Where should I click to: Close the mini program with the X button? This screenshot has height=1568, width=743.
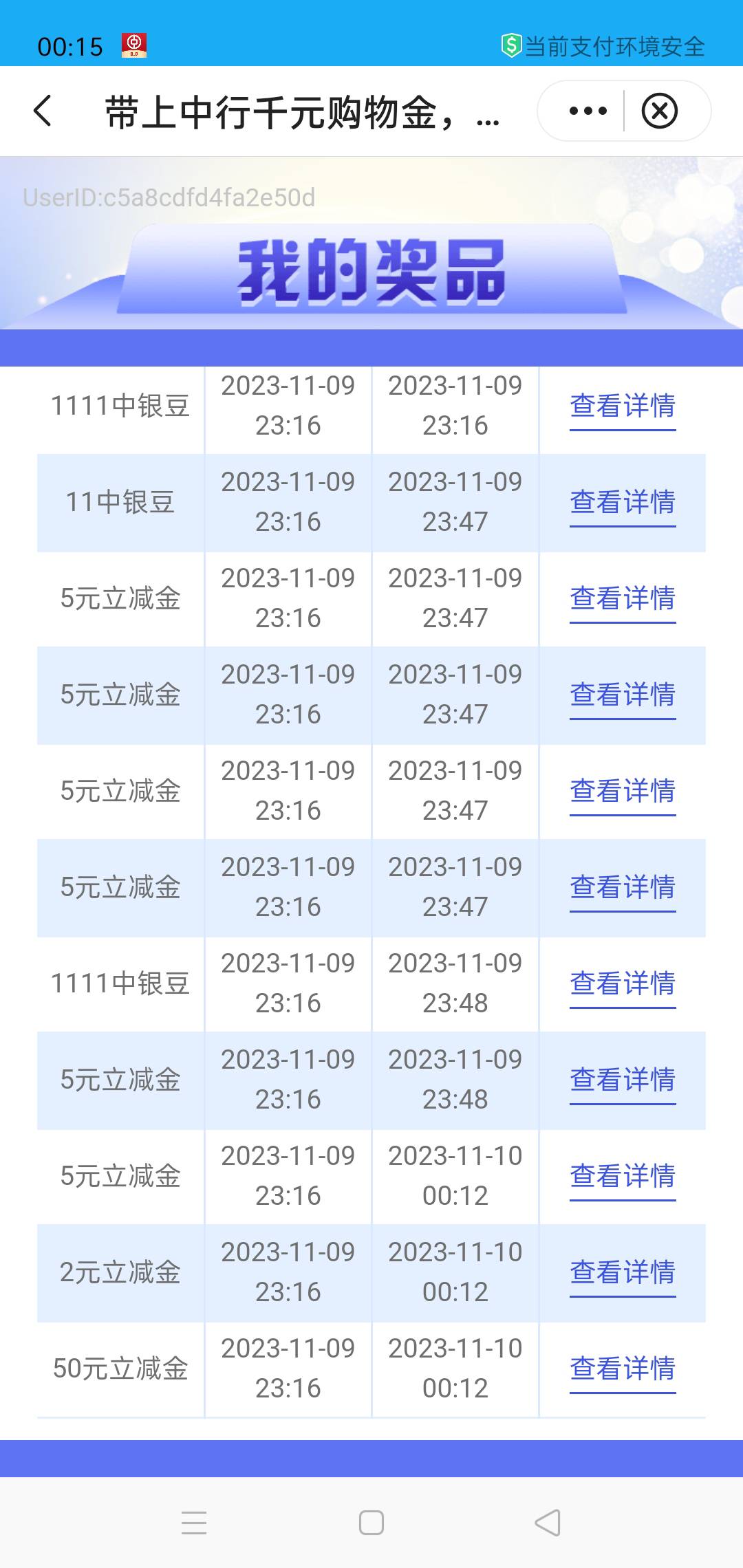(660, 111)
